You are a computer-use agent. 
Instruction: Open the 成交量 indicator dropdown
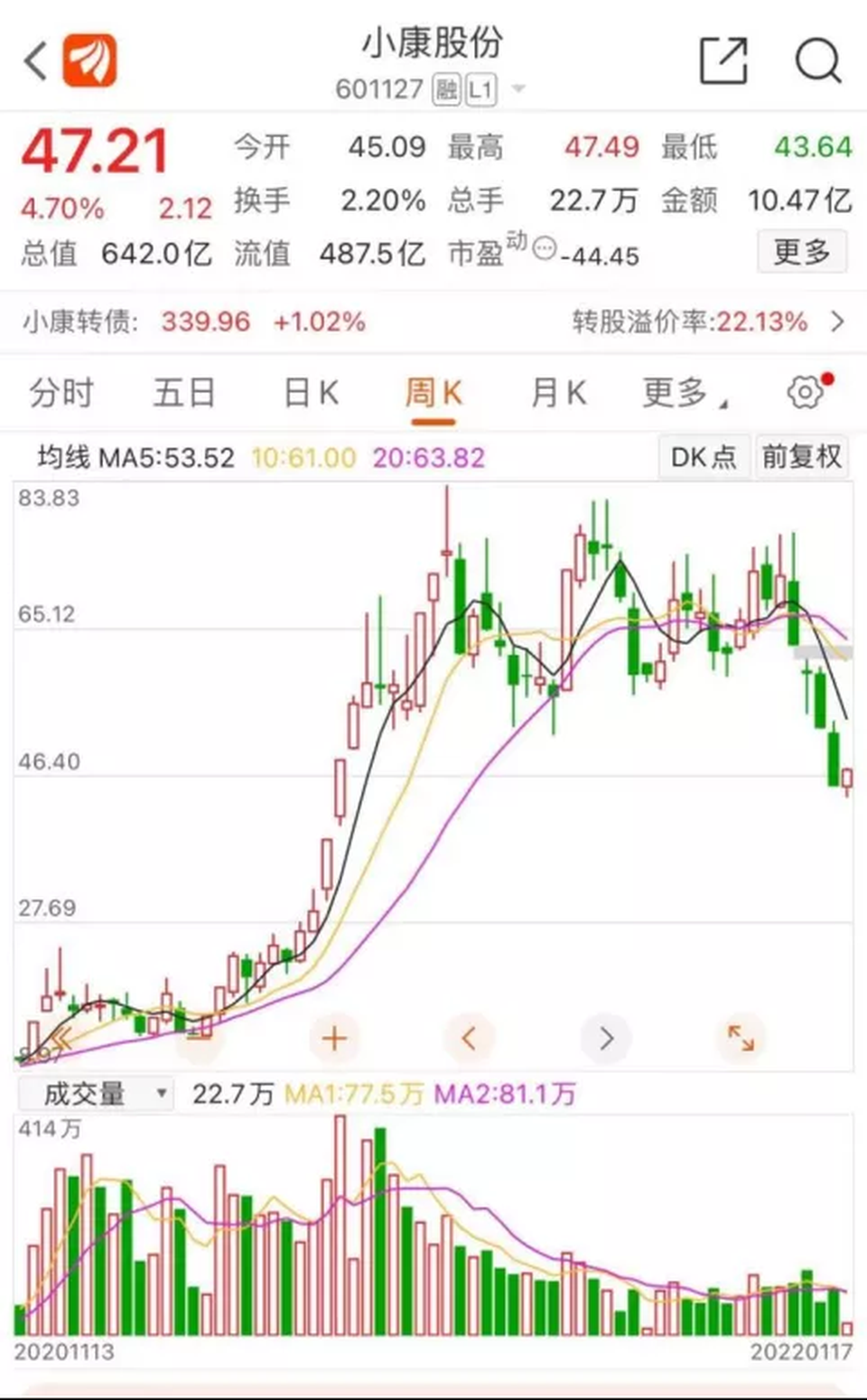point(96,1094)
